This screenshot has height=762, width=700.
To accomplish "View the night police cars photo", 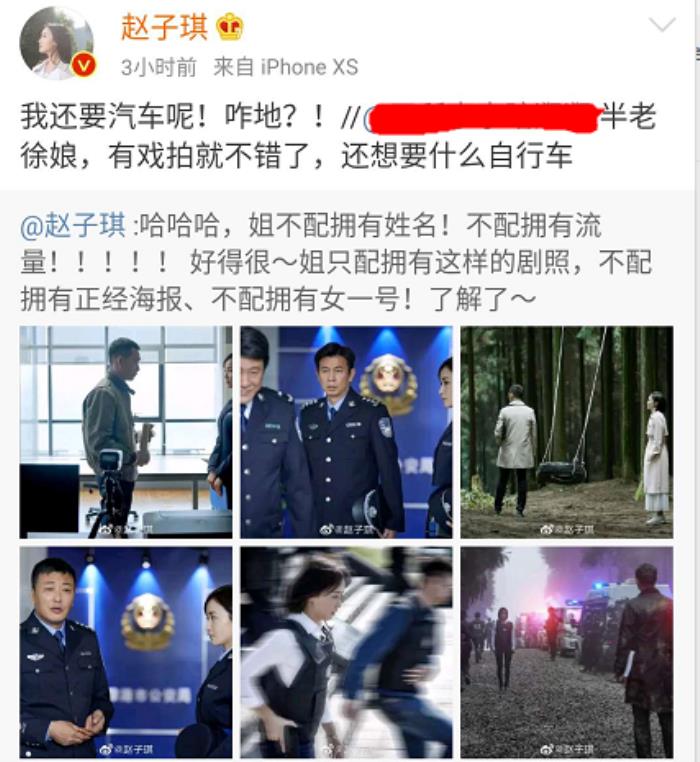I will coord(566,651).
